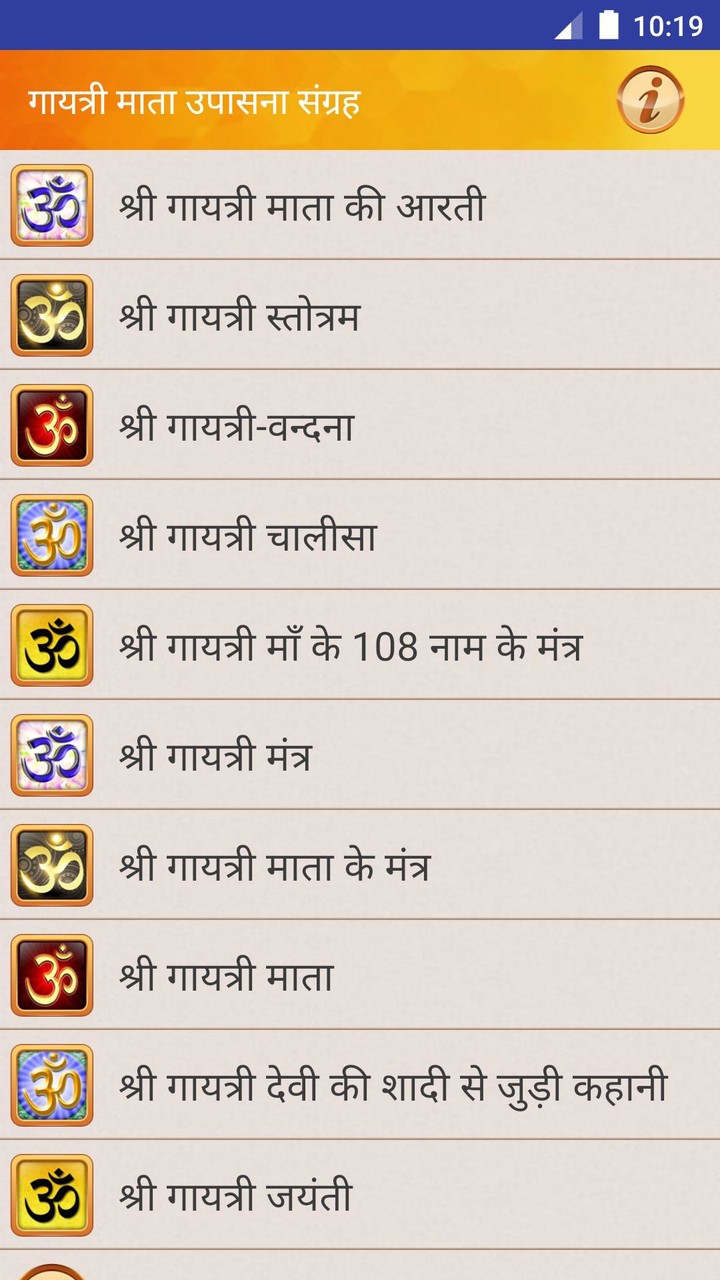Tap the glowing Om icon next to Shri Gayatri Chalisa
This screenshot has height=1280, width=720.
pyautogui.click(x=51, y=535)
